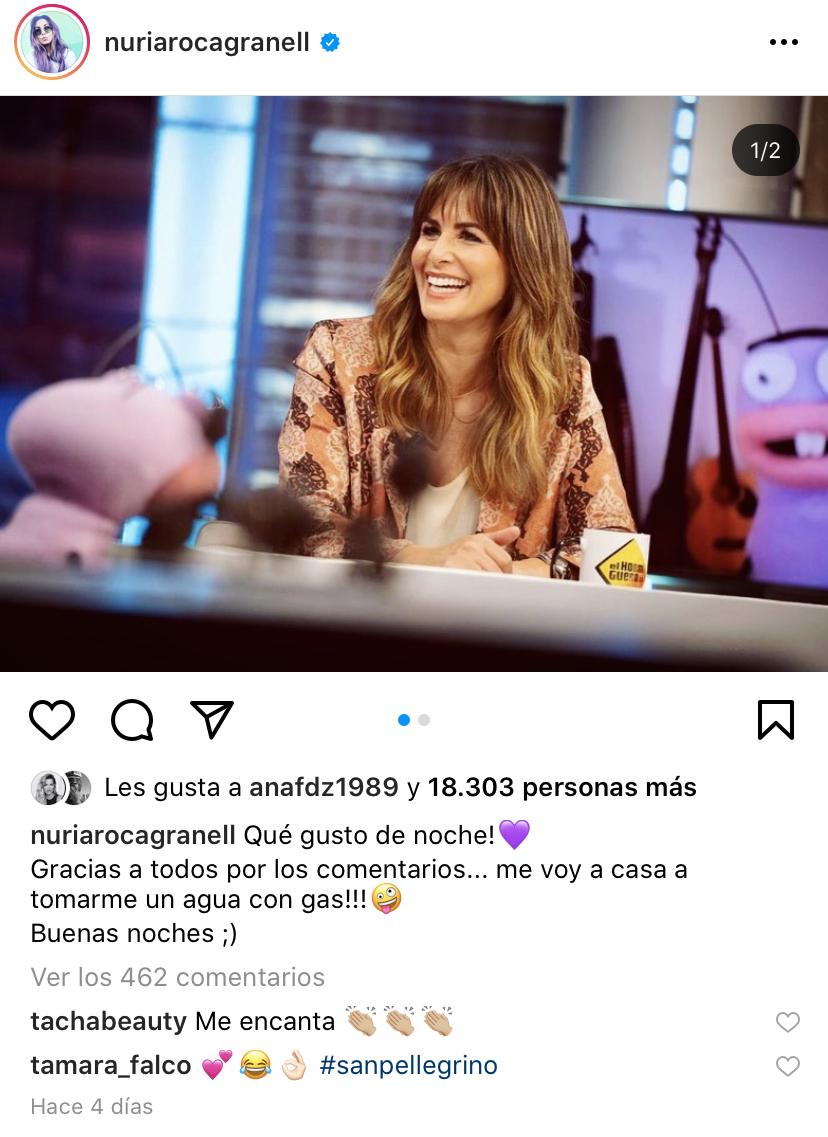Screen dimensions: 828x1137
Task: See the 18.303 personas más likes list
Action: 562,788
